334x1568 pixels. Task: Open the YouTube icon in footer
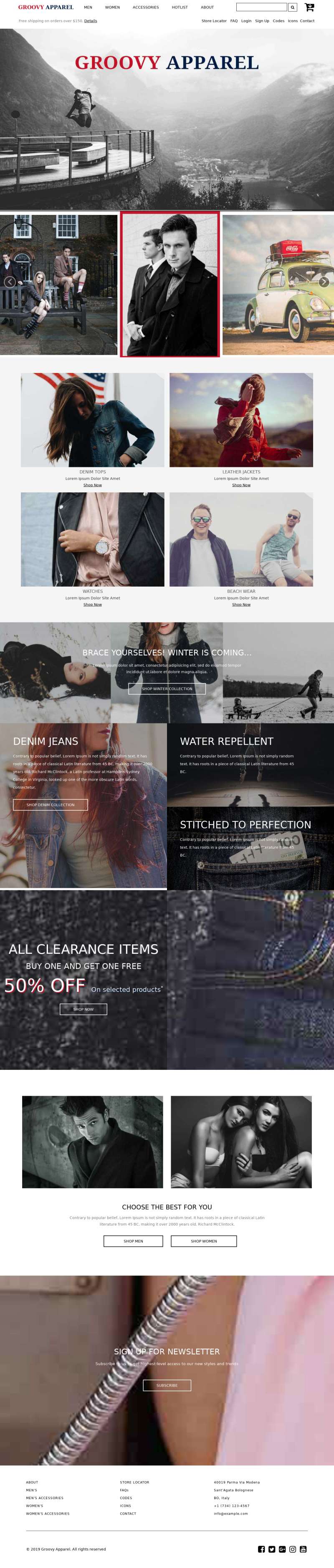[x=303, y=1549]
